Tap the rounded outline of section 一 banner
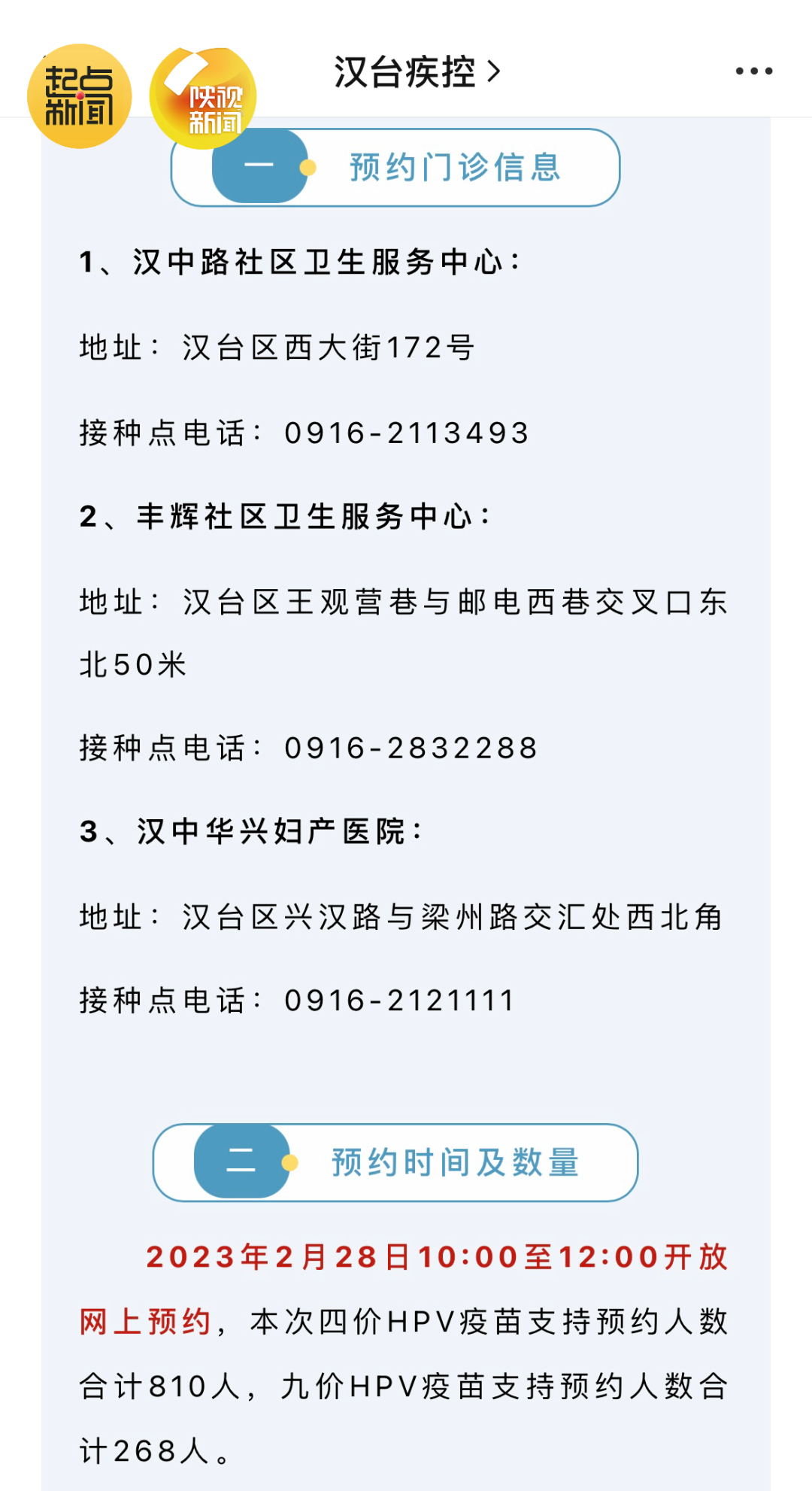This screenshot has width=812, height=1491. coord(398,167)
